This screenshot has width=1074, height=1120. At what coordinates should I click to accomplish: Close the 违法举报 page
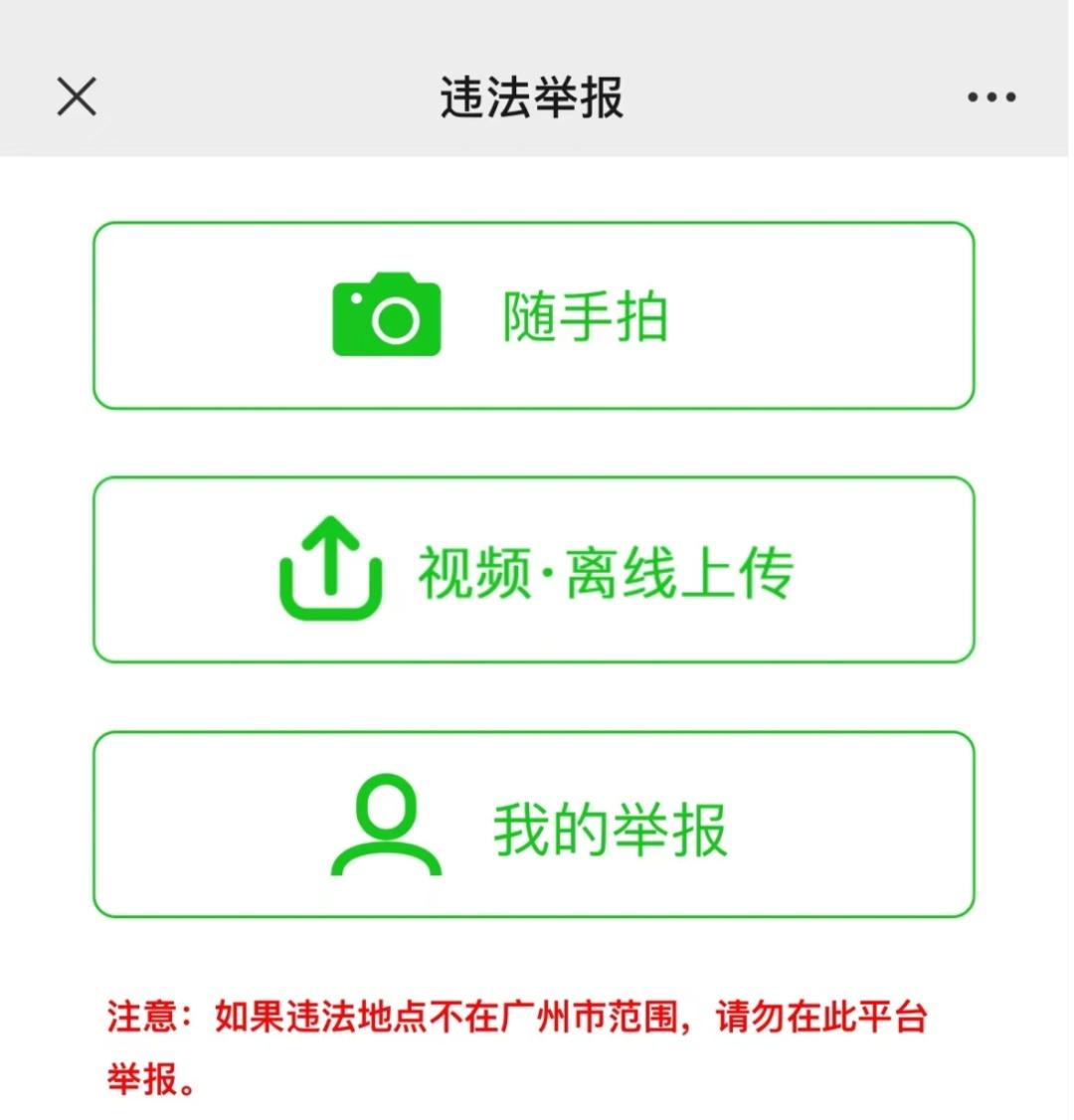click(x=77, y=97)
